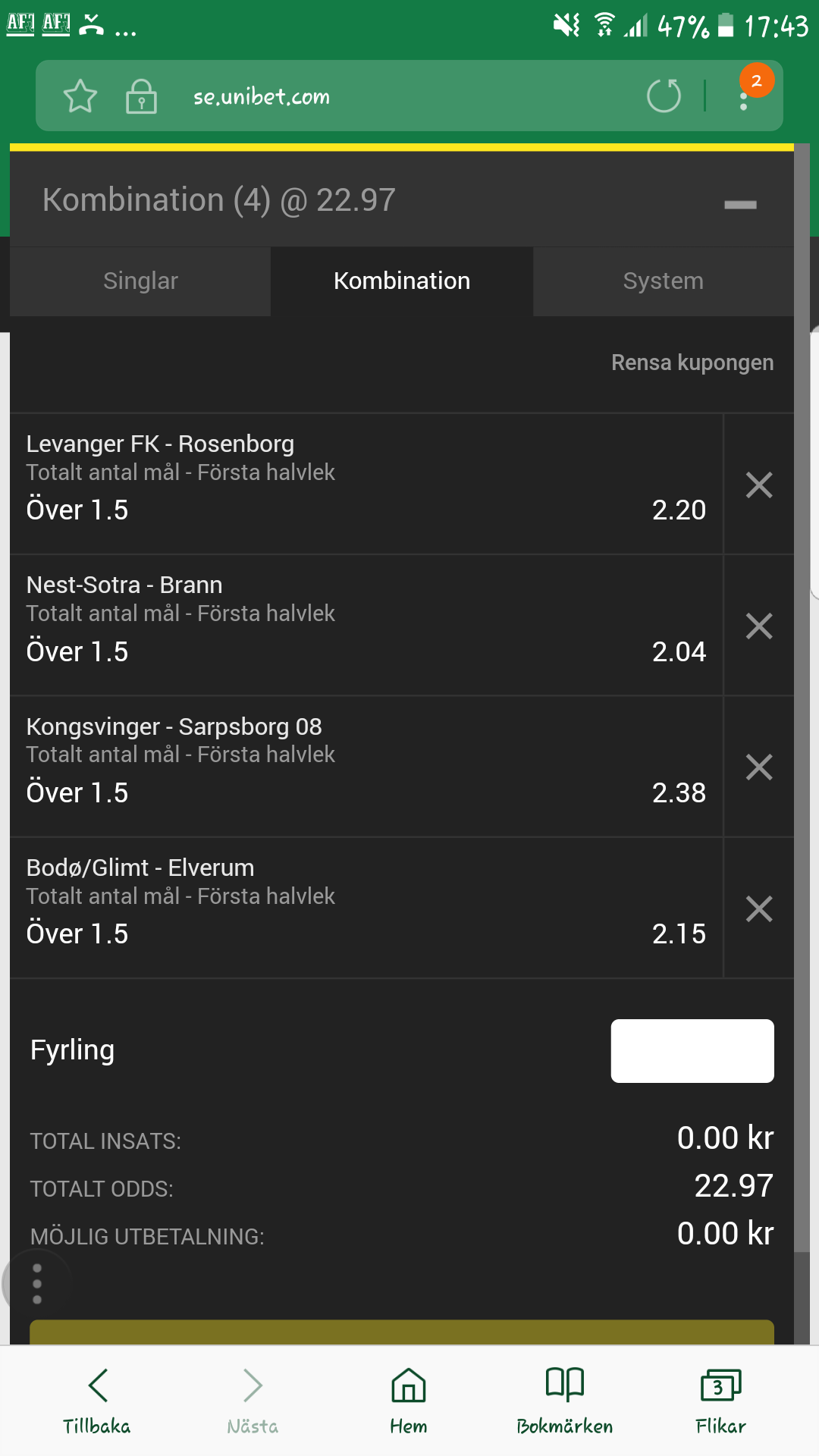Remove the Nest-Sotra - Brann selection
The height and width of the screenshot is (1456, 819).
point(759,626)
